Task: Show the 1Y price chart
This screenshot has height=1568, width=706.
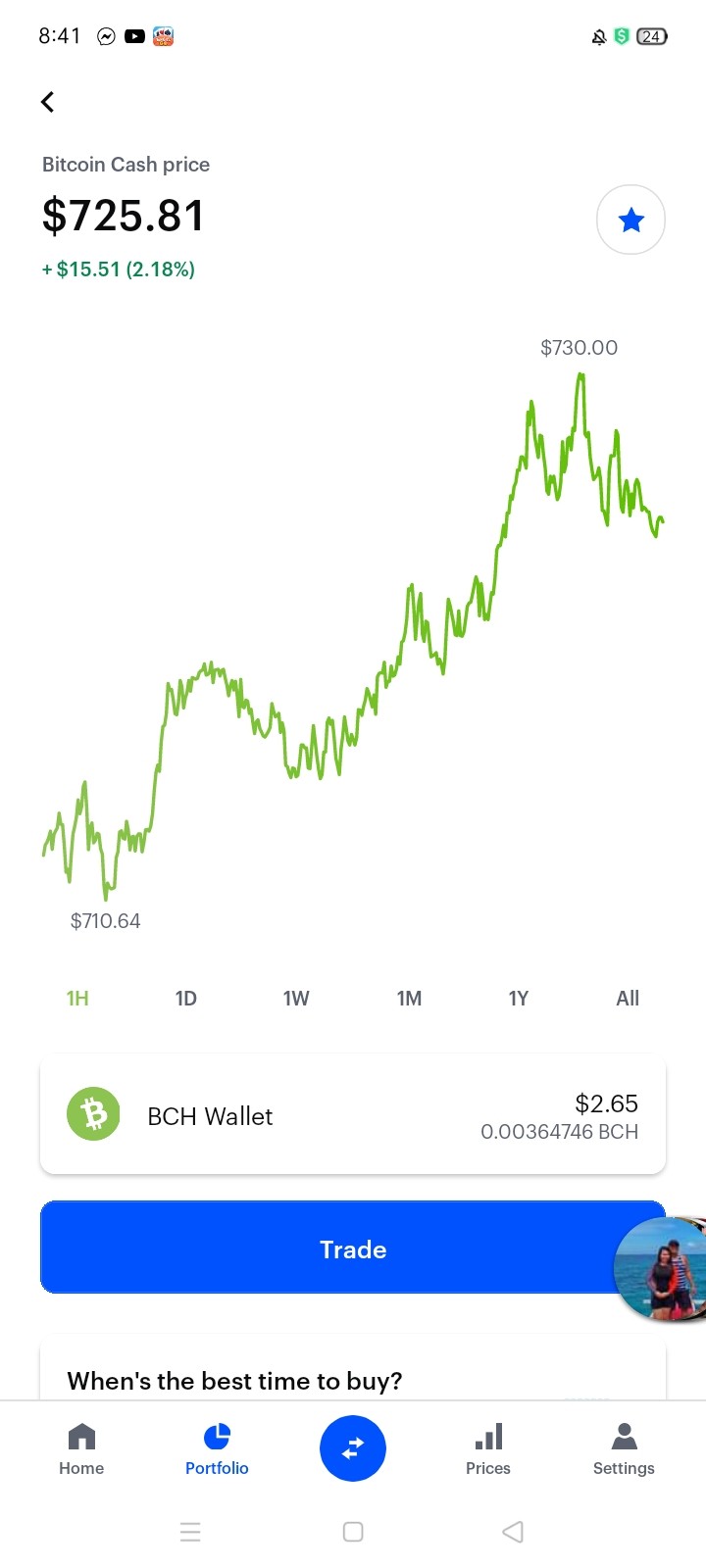Action: (x=519, y=999)
